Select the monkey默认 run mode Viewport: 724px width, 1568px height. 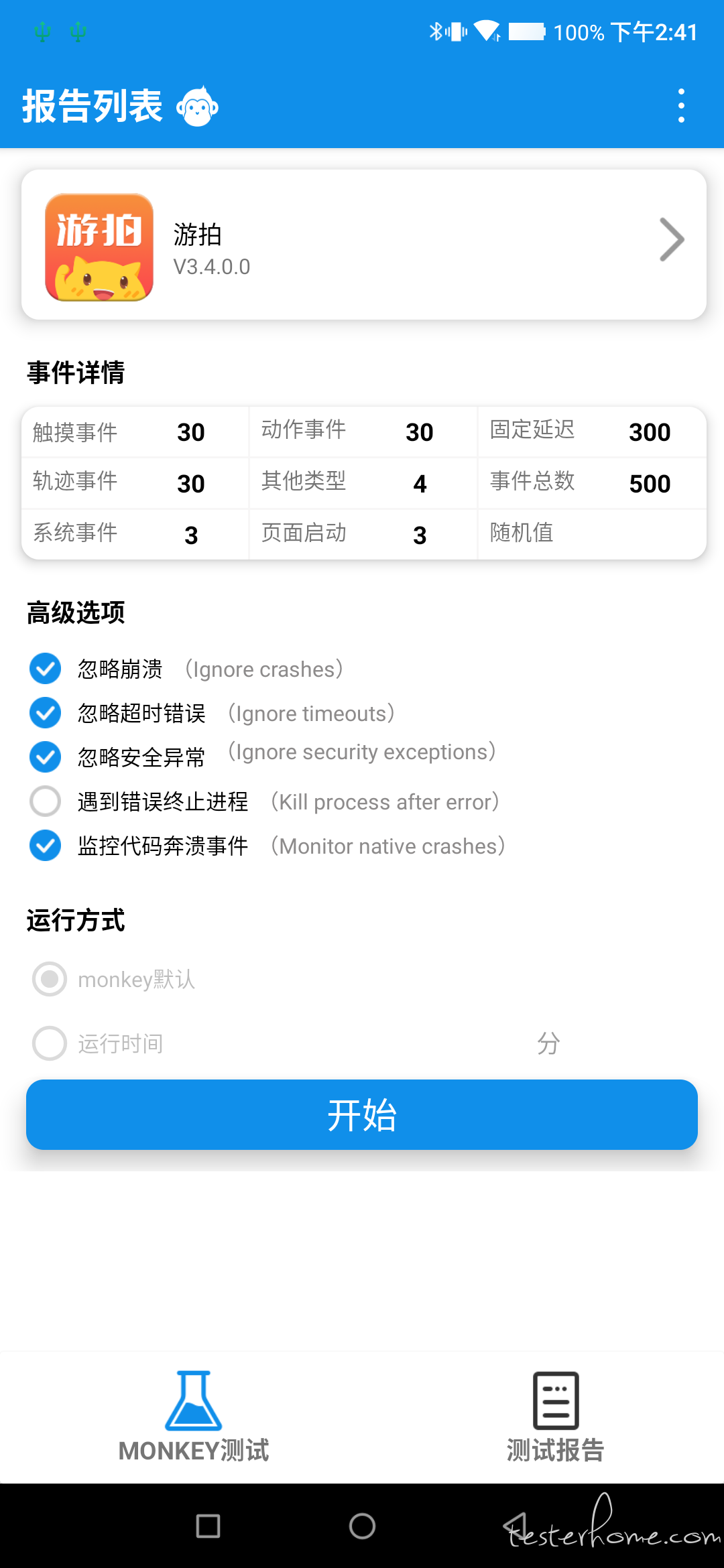50,980
